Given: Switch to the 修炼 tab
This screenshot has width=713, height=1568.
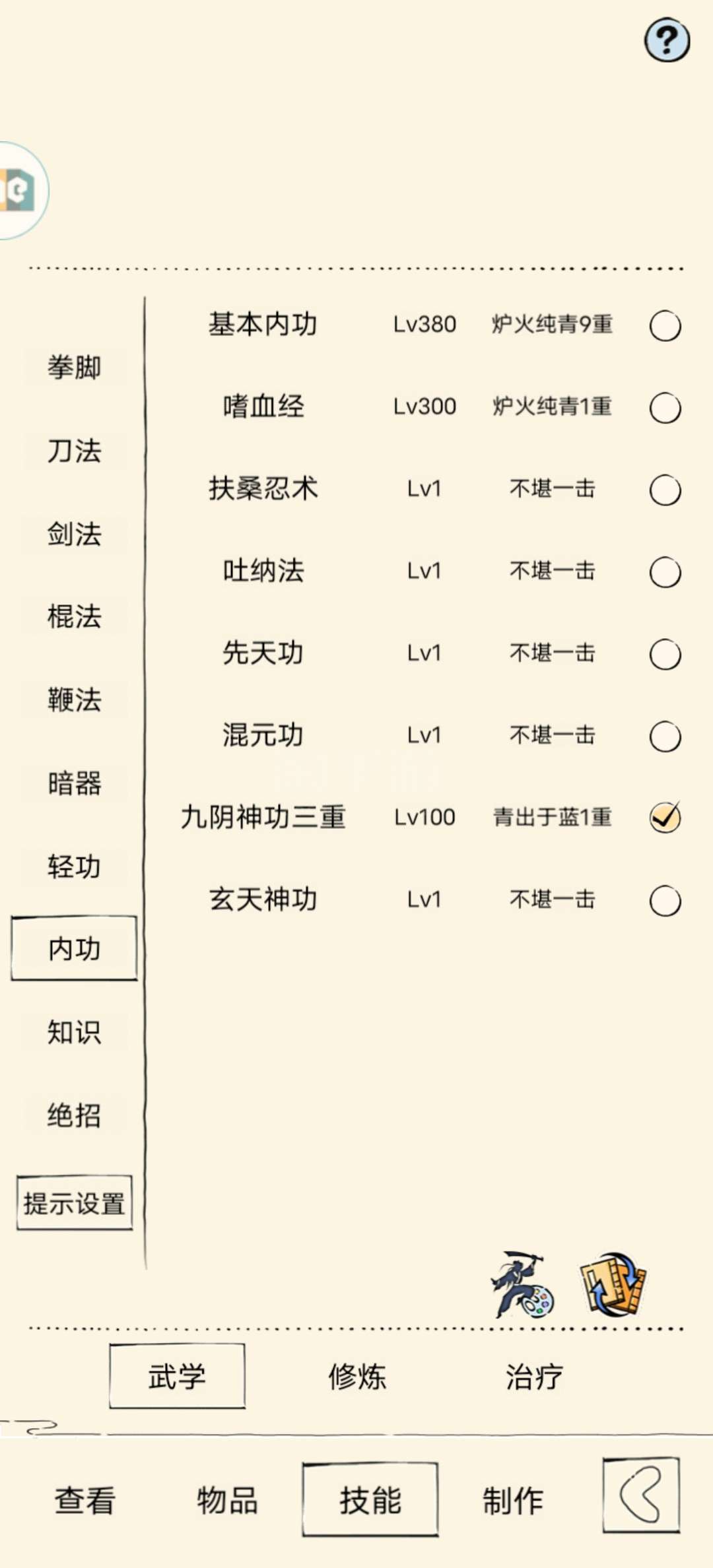Looking at the screenshot, I should [x=357, y=1377].
